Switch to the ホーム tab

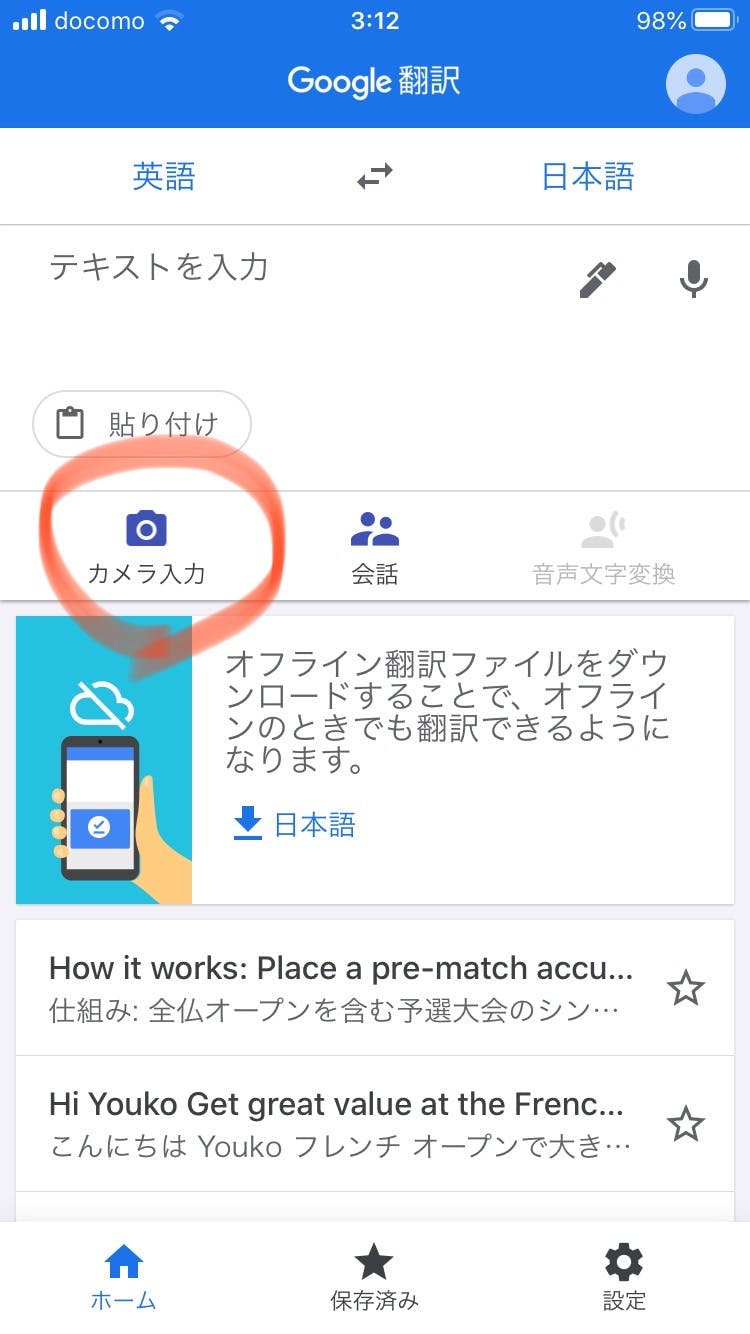(x=124, y=1277)
